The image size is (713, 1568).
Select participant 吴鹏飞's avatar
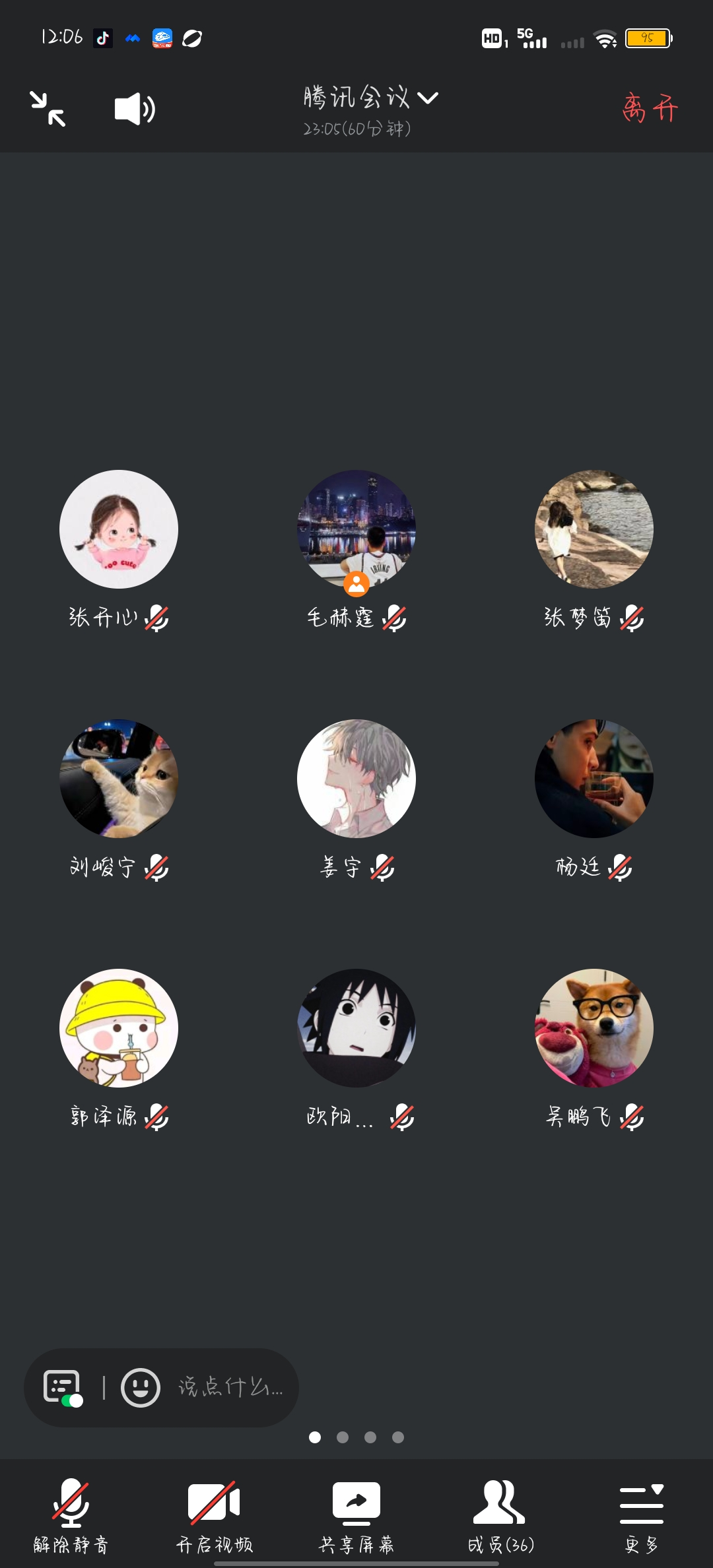pyautogui.click(x=594, y=1028)
